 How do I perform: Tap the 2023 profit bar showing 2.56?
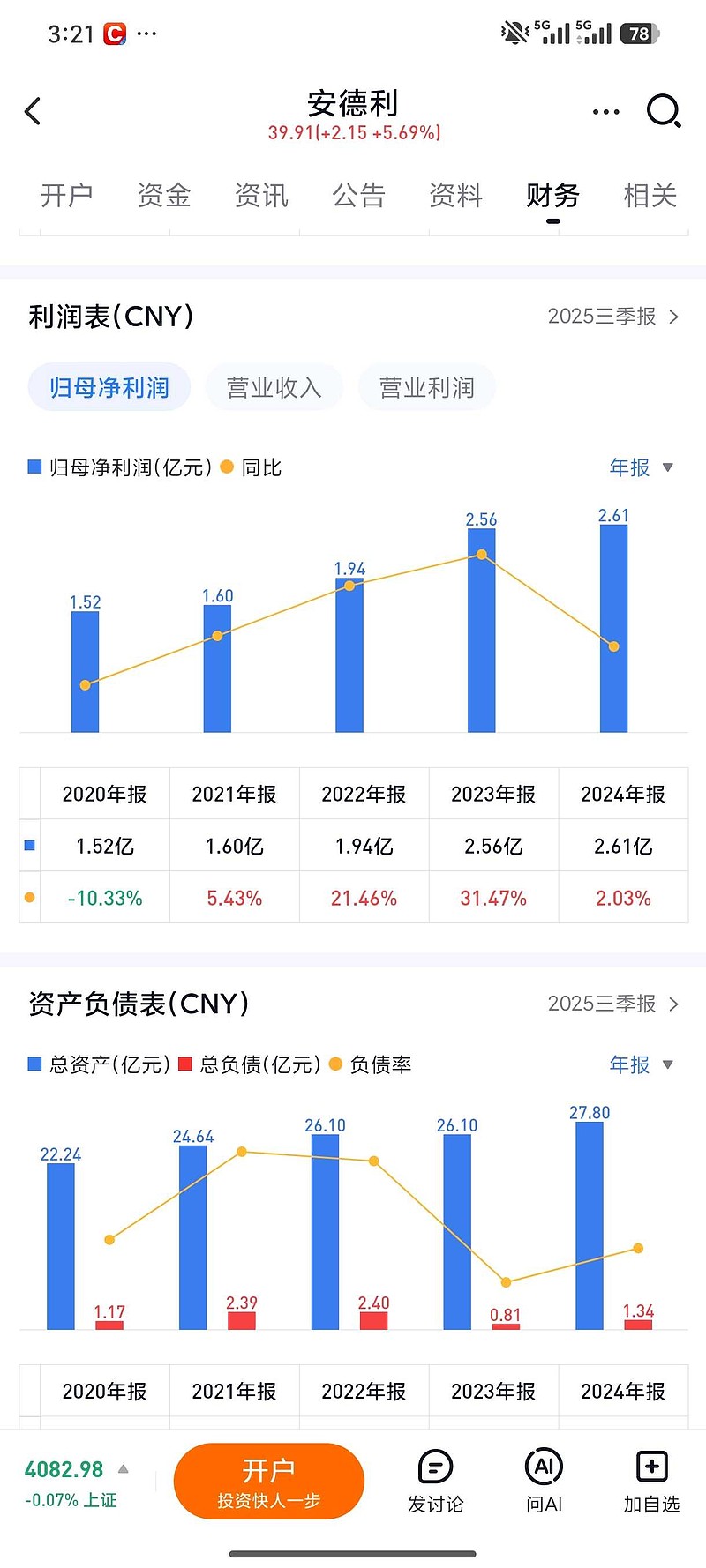click(x=480, y=631)
